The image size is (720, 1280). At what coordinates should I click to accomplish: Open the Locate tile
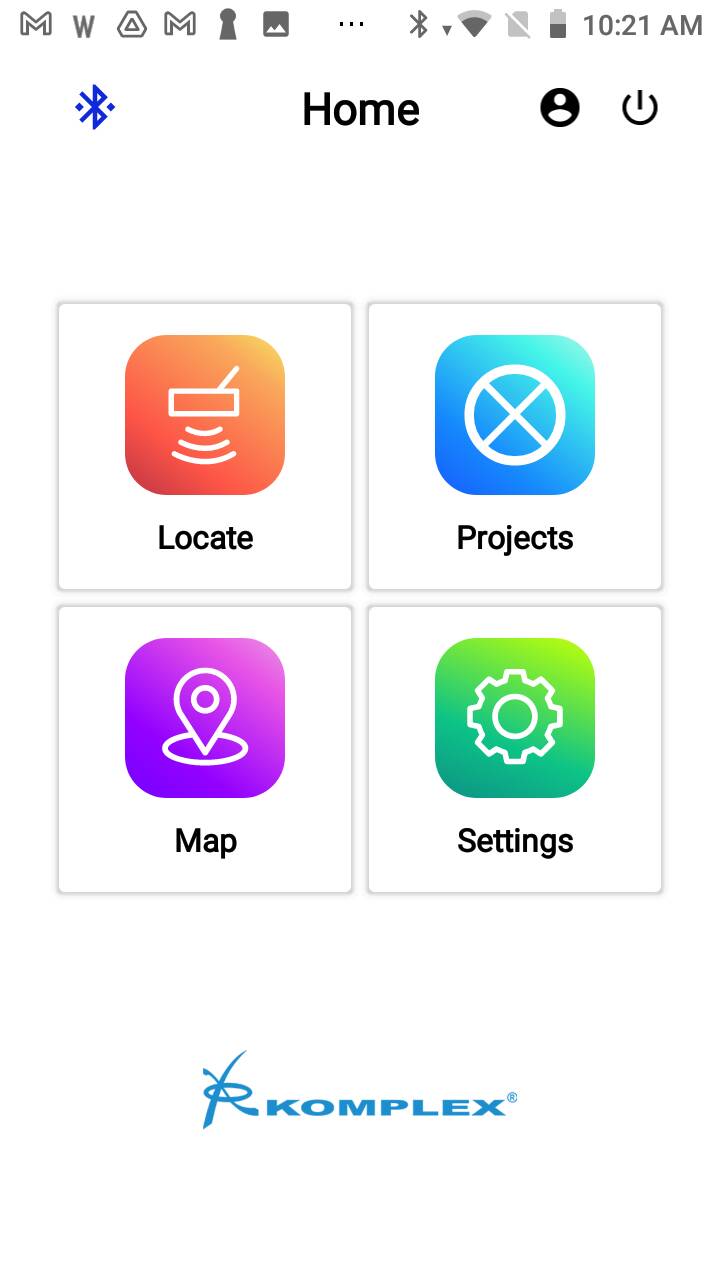tap(205, 446)
